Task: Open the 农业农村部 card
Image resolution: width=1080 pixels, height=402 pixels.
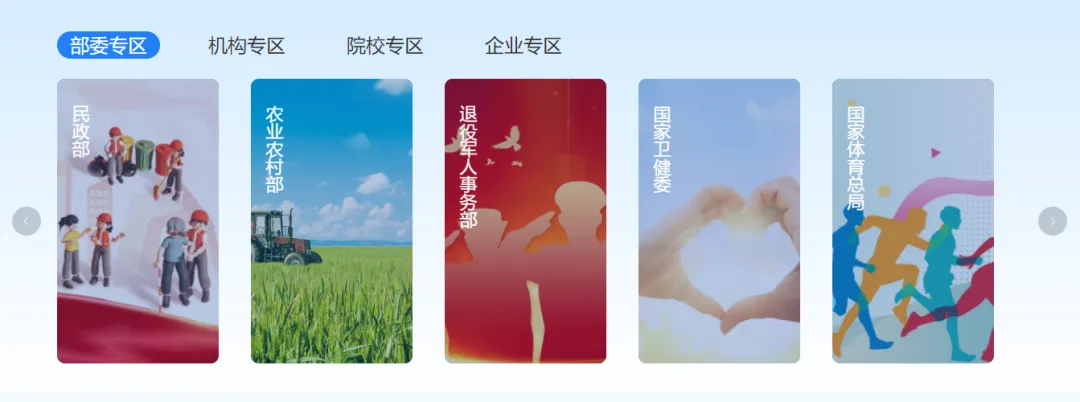Action: tap(331, 221)
